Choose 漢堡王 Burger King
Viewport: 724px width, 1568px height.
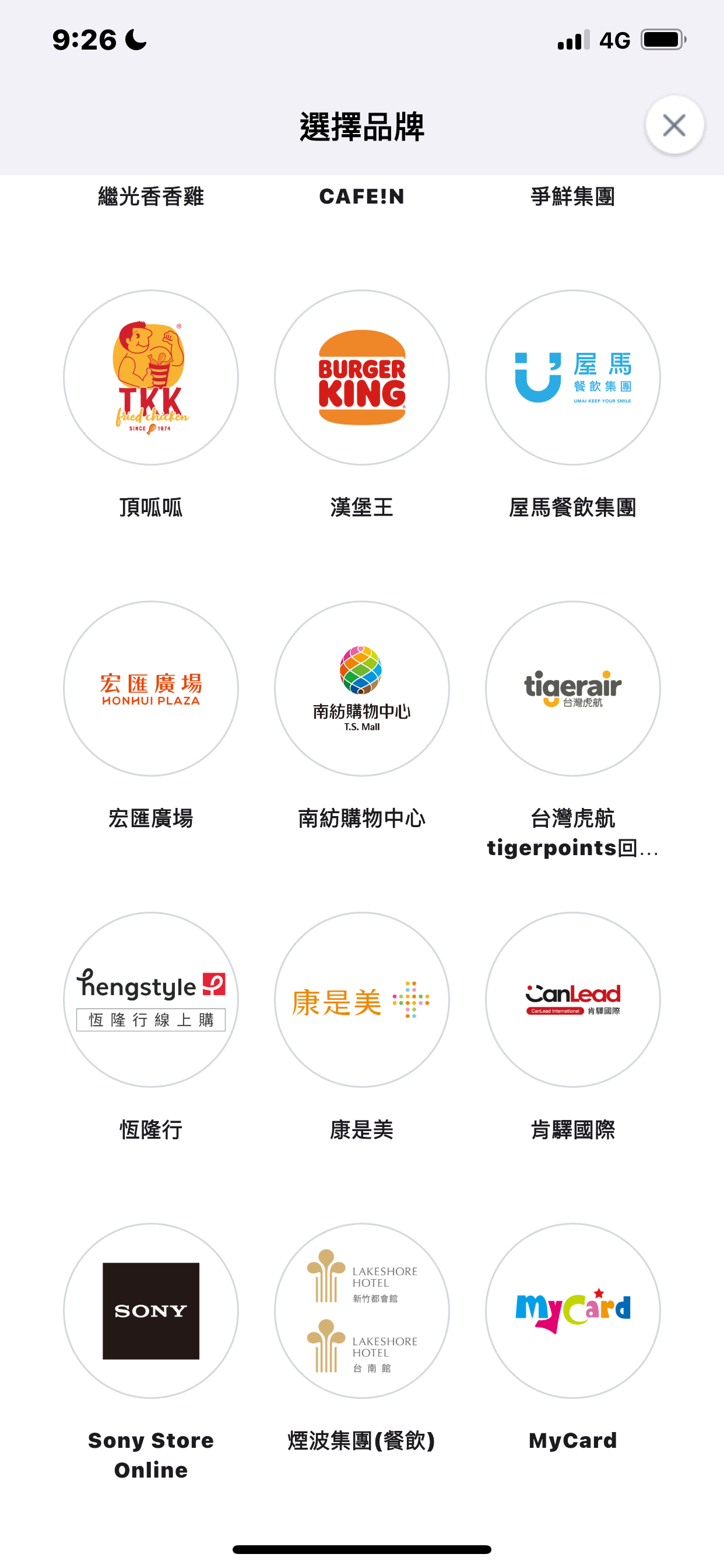click(x=362, y=378)
